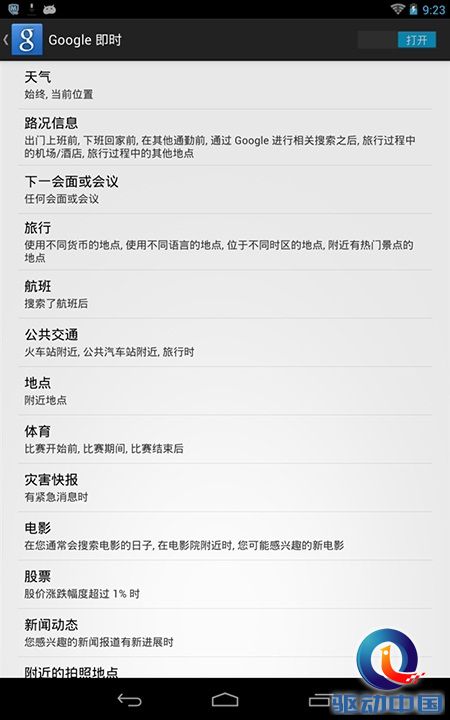Open 附近的拍照地点 settings
The height and width of the screenshot is (720, 450).
tap(225, 668)
